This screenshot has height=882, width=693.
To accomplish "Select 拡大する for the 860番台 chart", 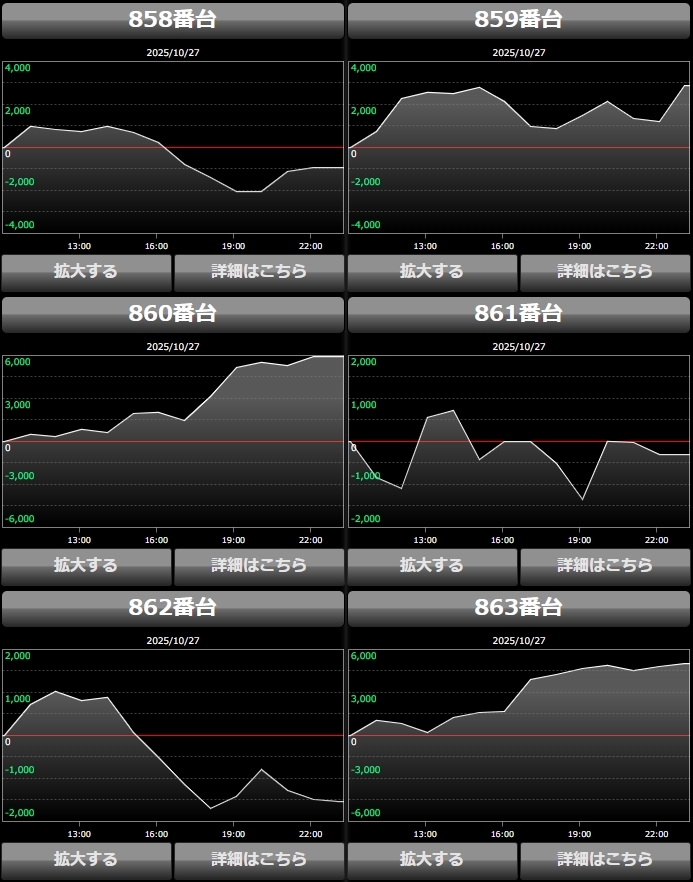I will click(x=86, y=565).
